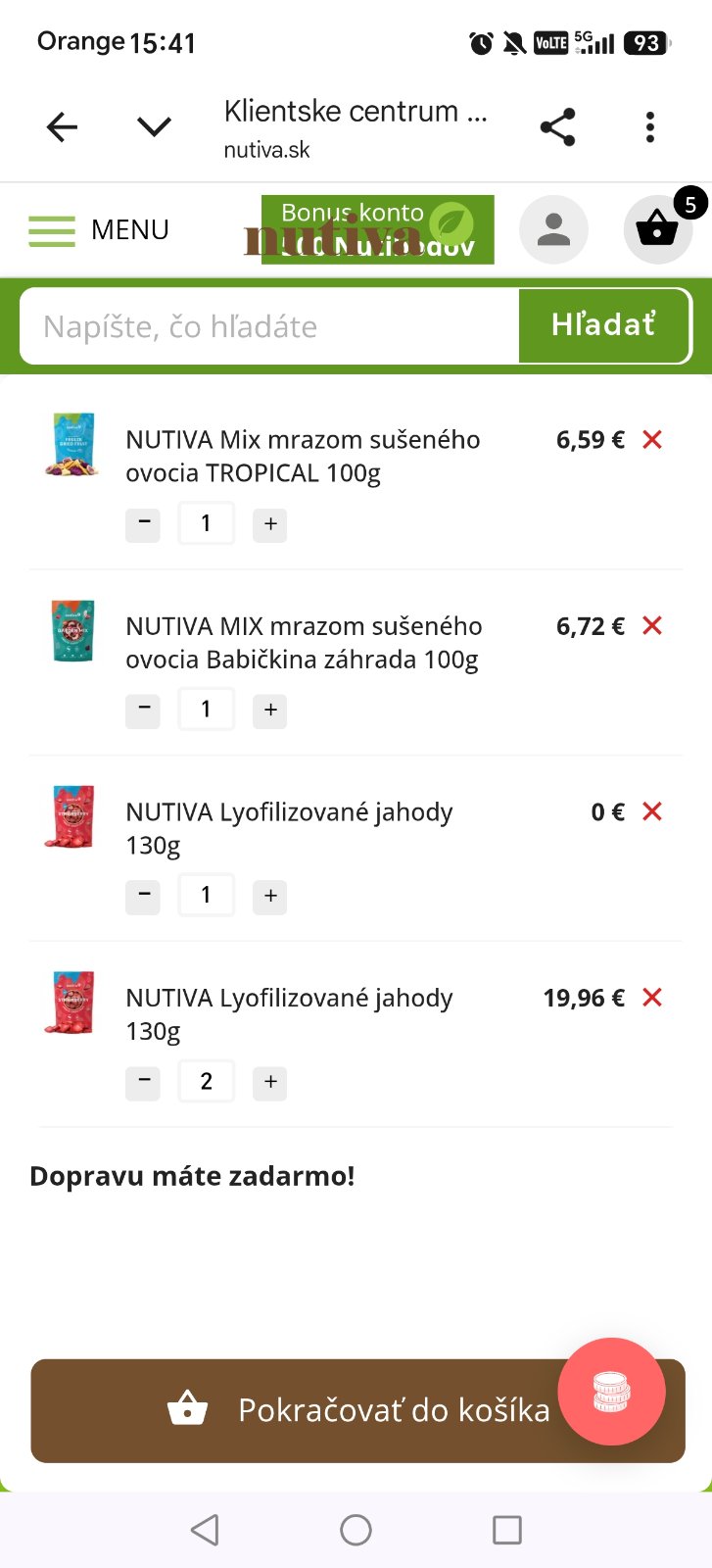Collapse the browser tab with down chevron
Screen dimensions: 712x1568
[155, 127]
